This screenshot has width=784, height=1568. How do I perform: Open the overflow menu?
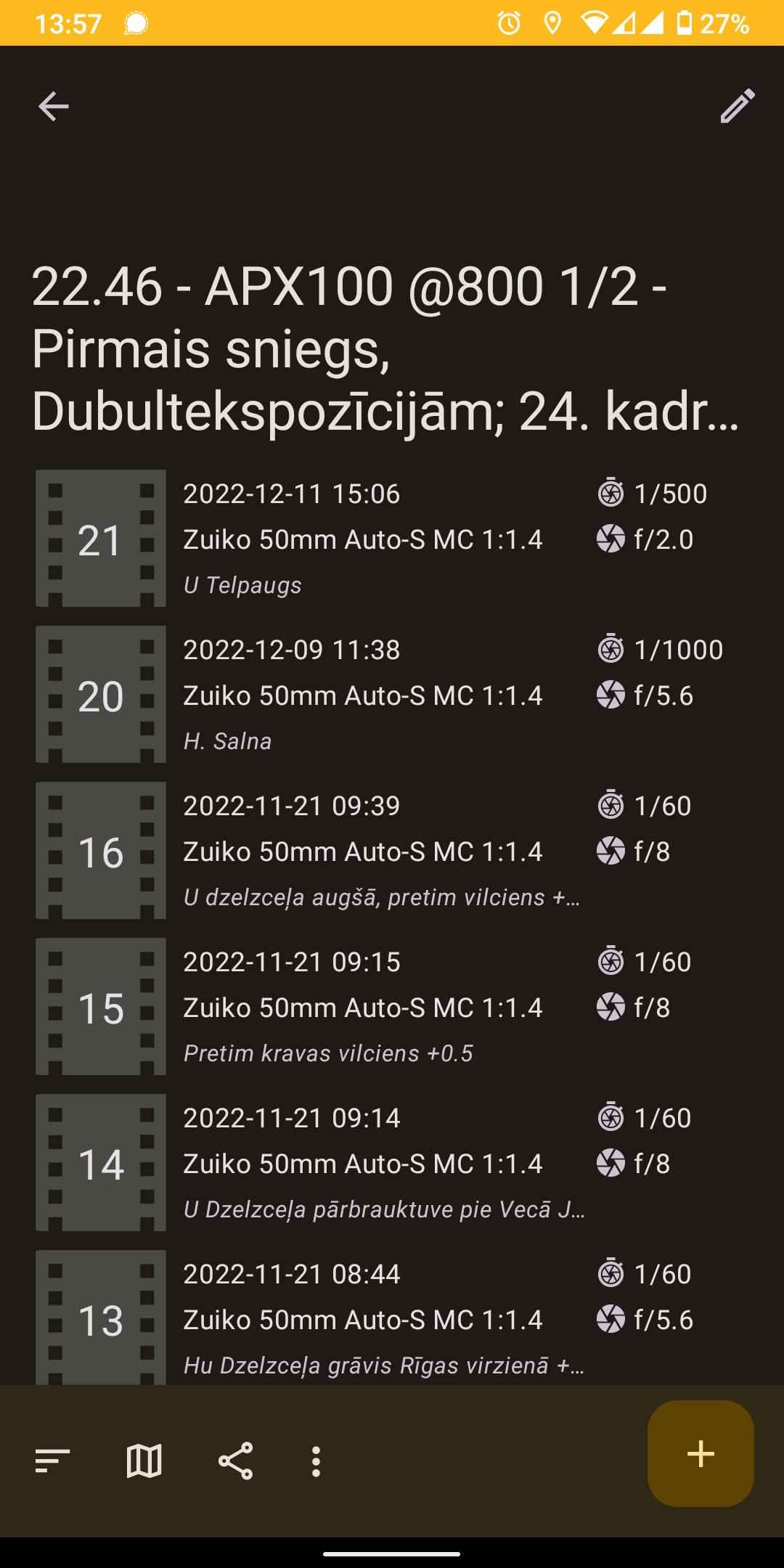tap(316, 1461)
